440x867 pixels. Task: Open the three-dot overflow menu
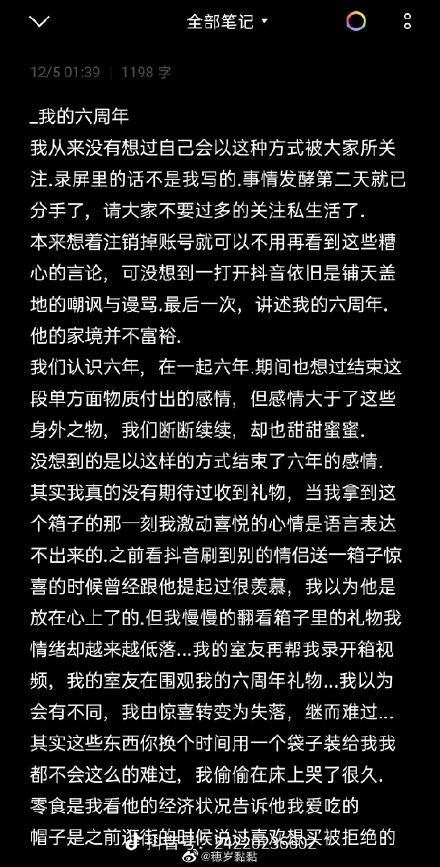tap(407, 22)
